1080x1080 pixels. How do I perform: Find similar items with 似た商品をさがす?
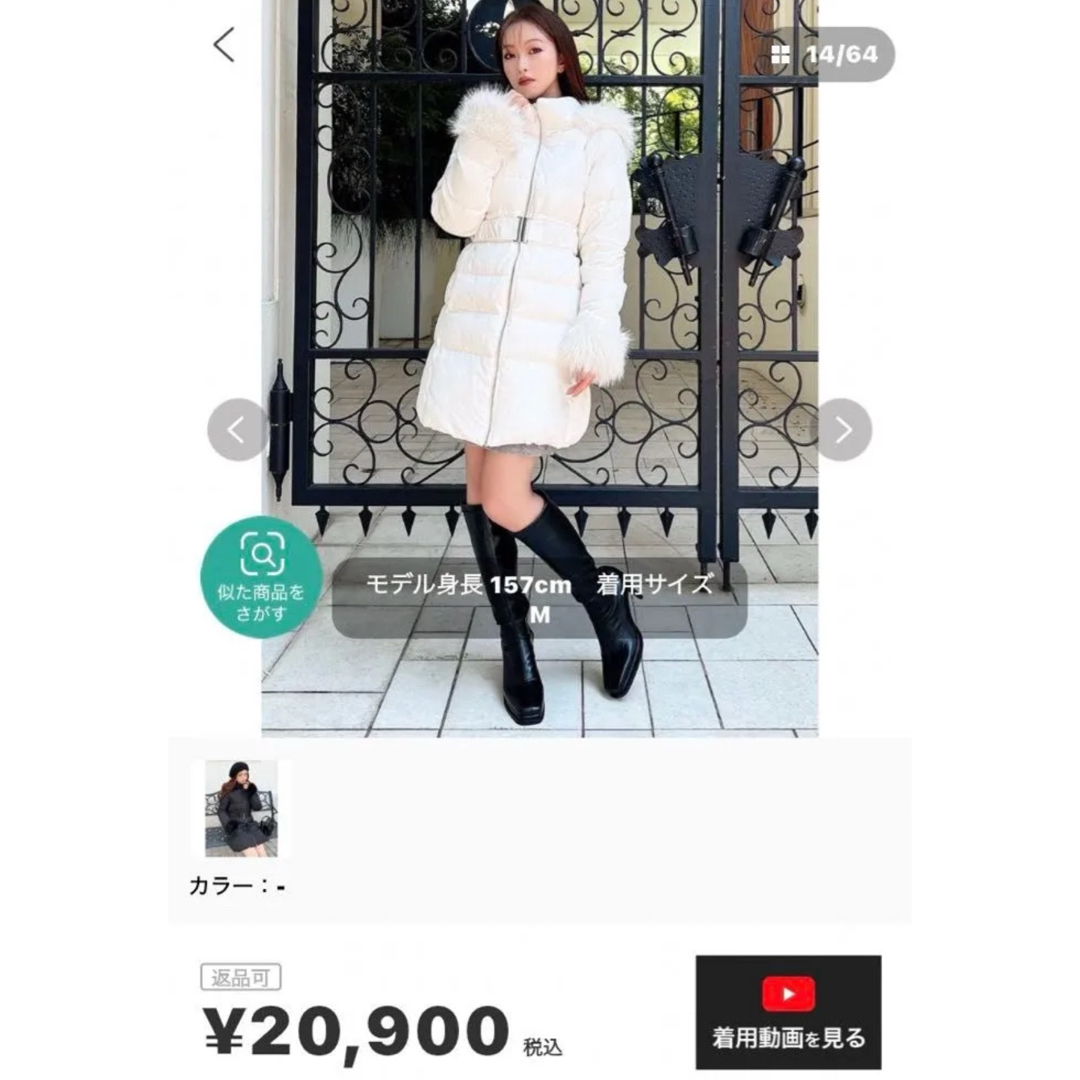261,577
